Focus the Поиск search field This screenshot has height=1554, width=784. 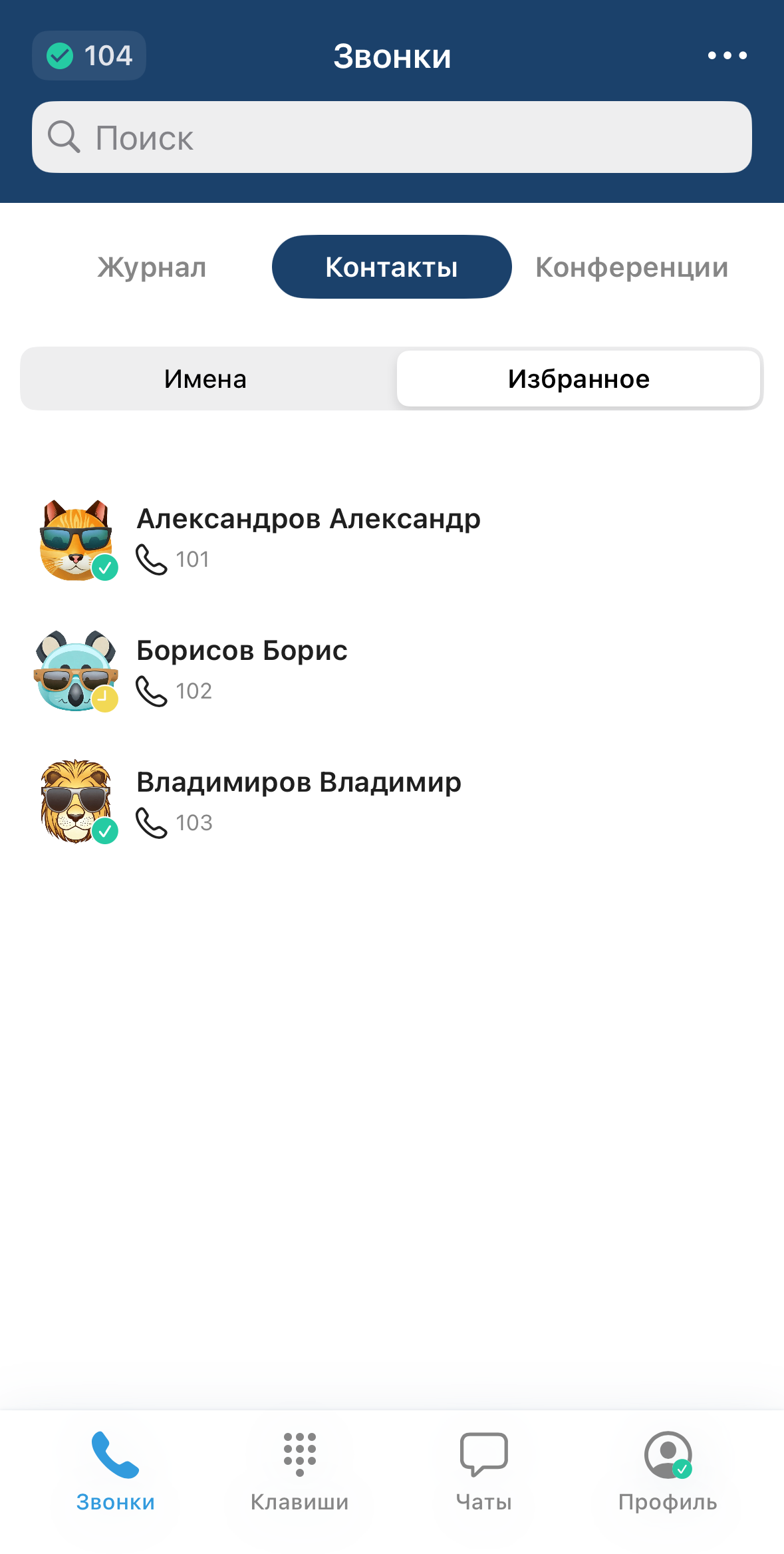[392, 138]
